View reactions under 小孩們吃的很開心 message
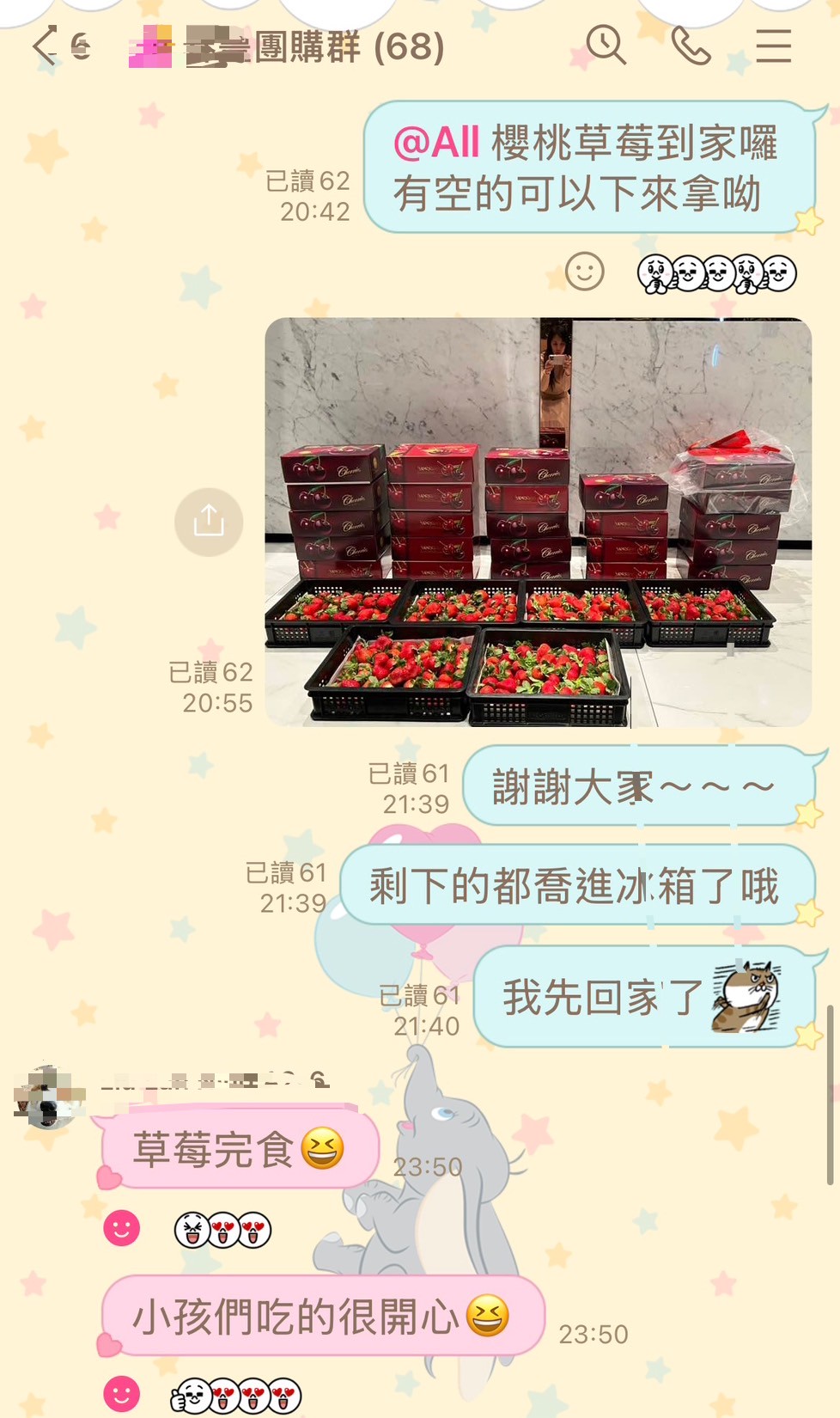The image size is (840, 1418). click(236, 1396)
